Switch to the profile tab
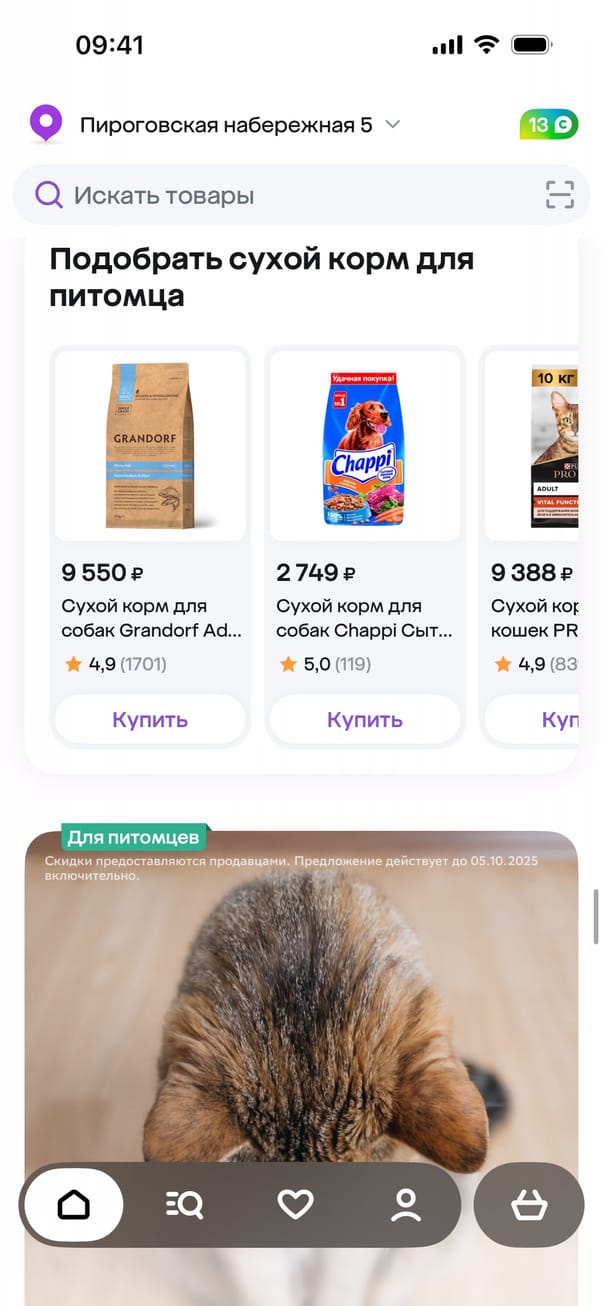The image size is (603, 1306). [406, 1205]
